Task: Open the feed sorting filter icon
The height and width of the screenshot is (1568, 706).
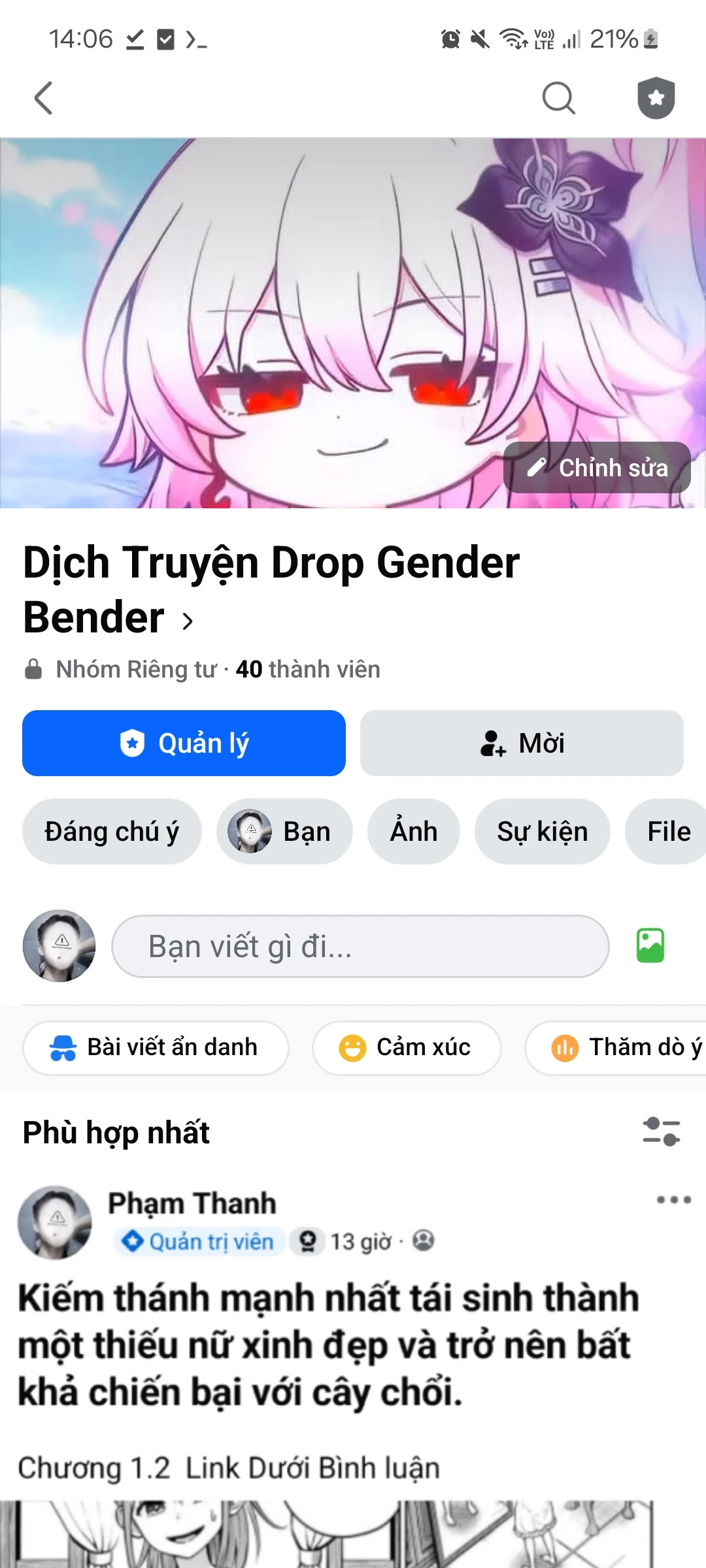Action: 662,1132
